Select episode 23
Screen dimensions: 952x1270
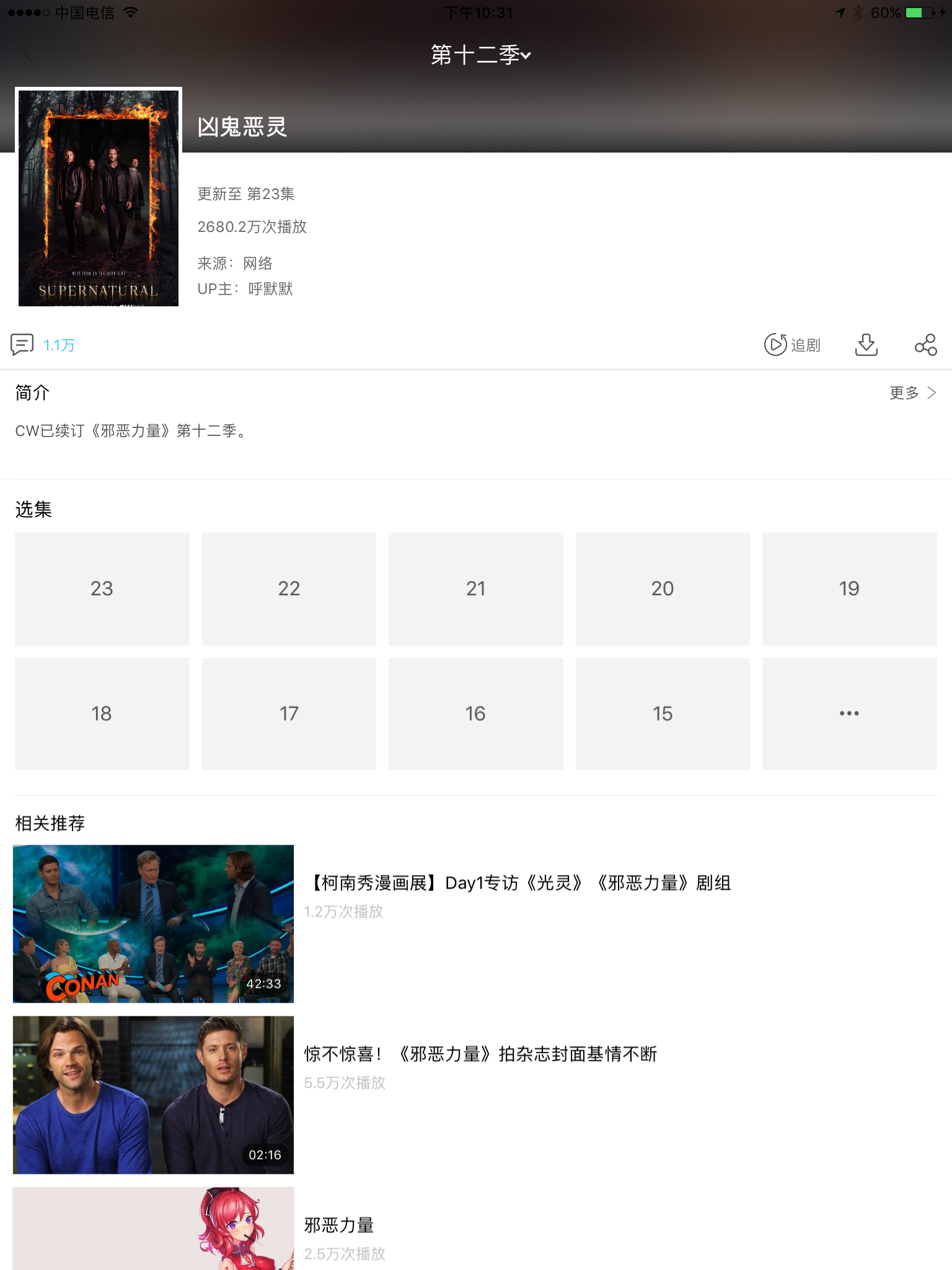click(x=102, y=588)
